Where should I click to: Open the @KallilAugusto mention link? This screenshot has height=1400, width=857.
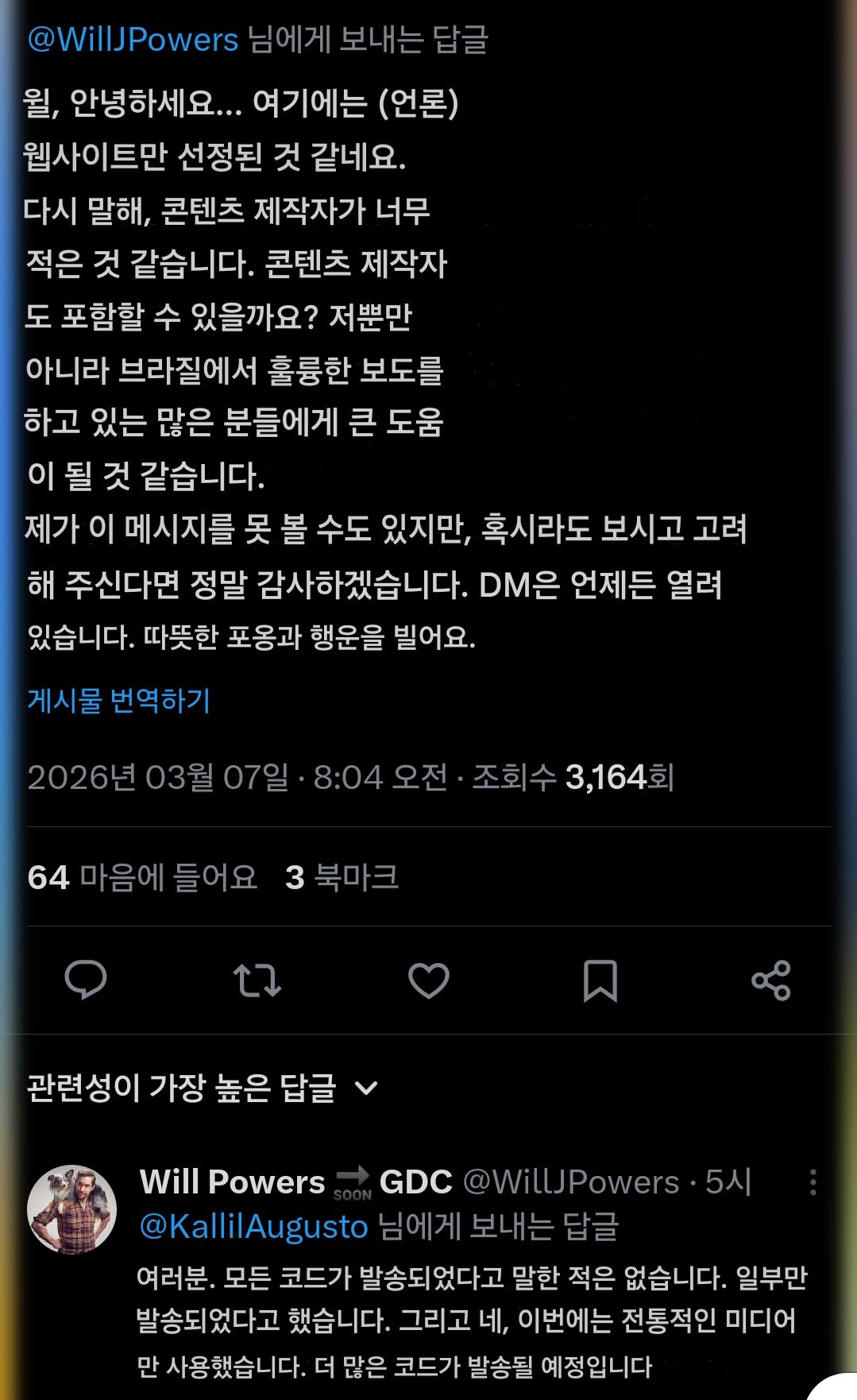point(254,1226)
